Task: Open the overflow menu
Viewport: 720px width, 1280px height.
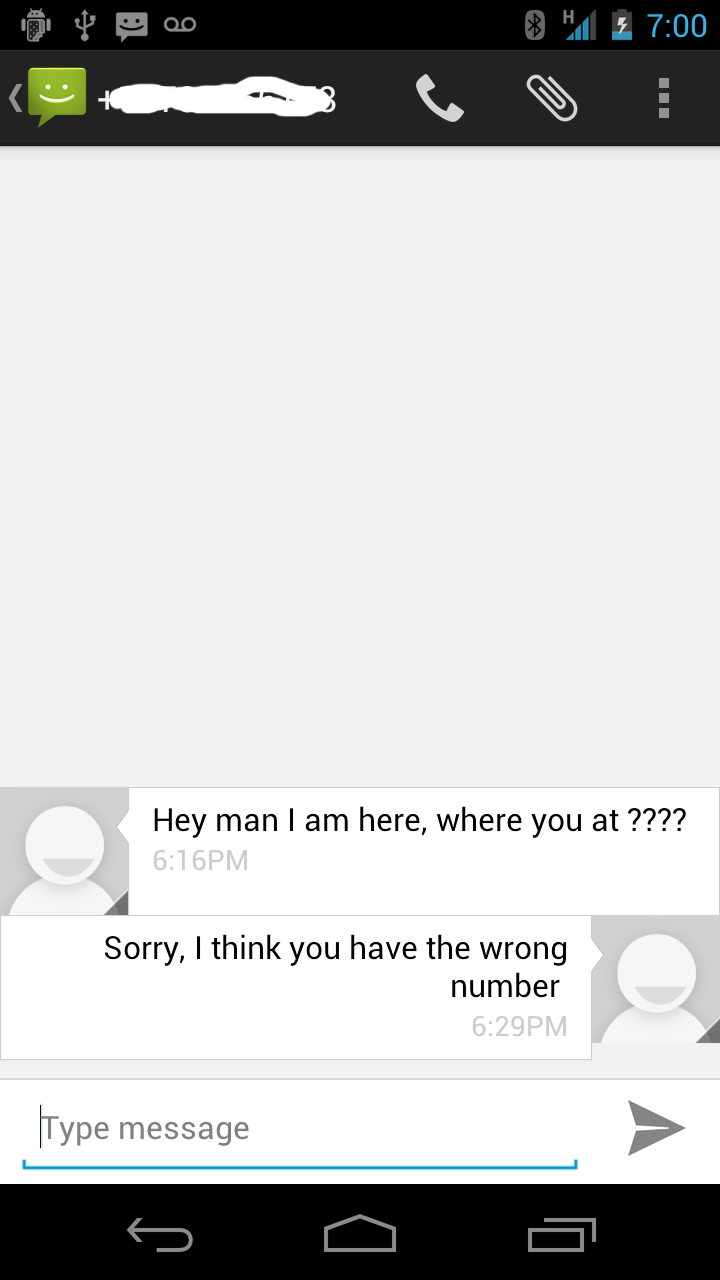Action: [x=663, y=99]
